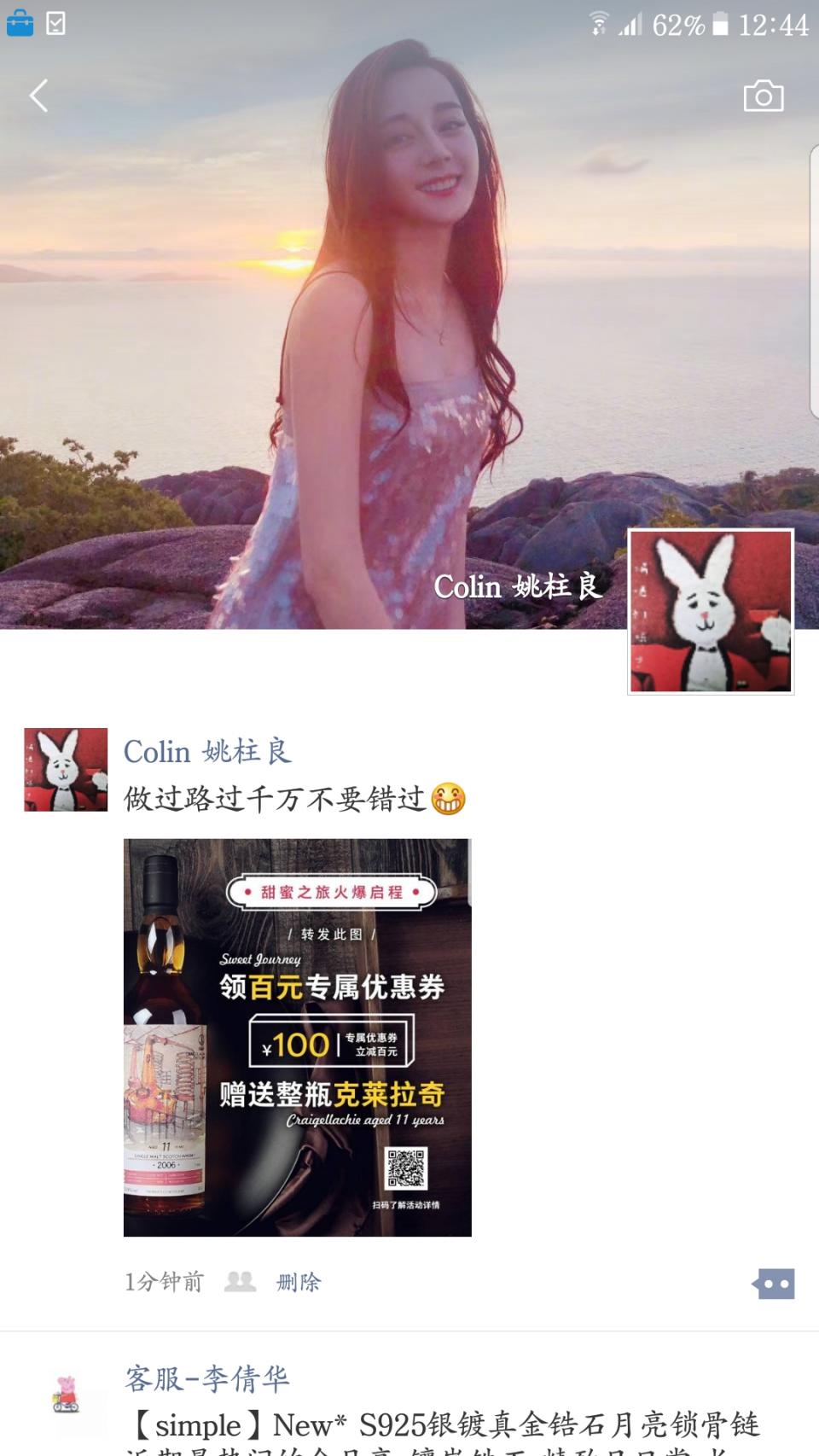This screenshot has height=1456, width=819.
Task: Delete the post using the 删除 link
Action: coord(297,1280)
